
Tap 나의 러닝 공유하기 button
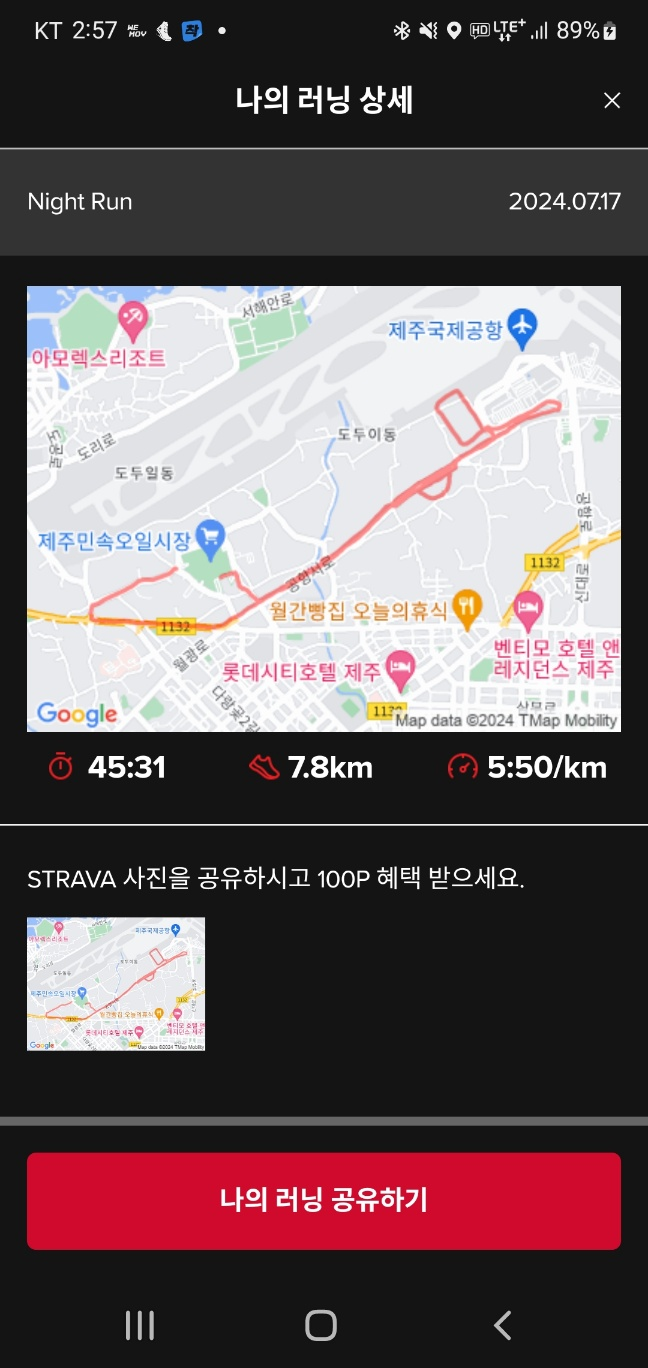point(324,1201)
